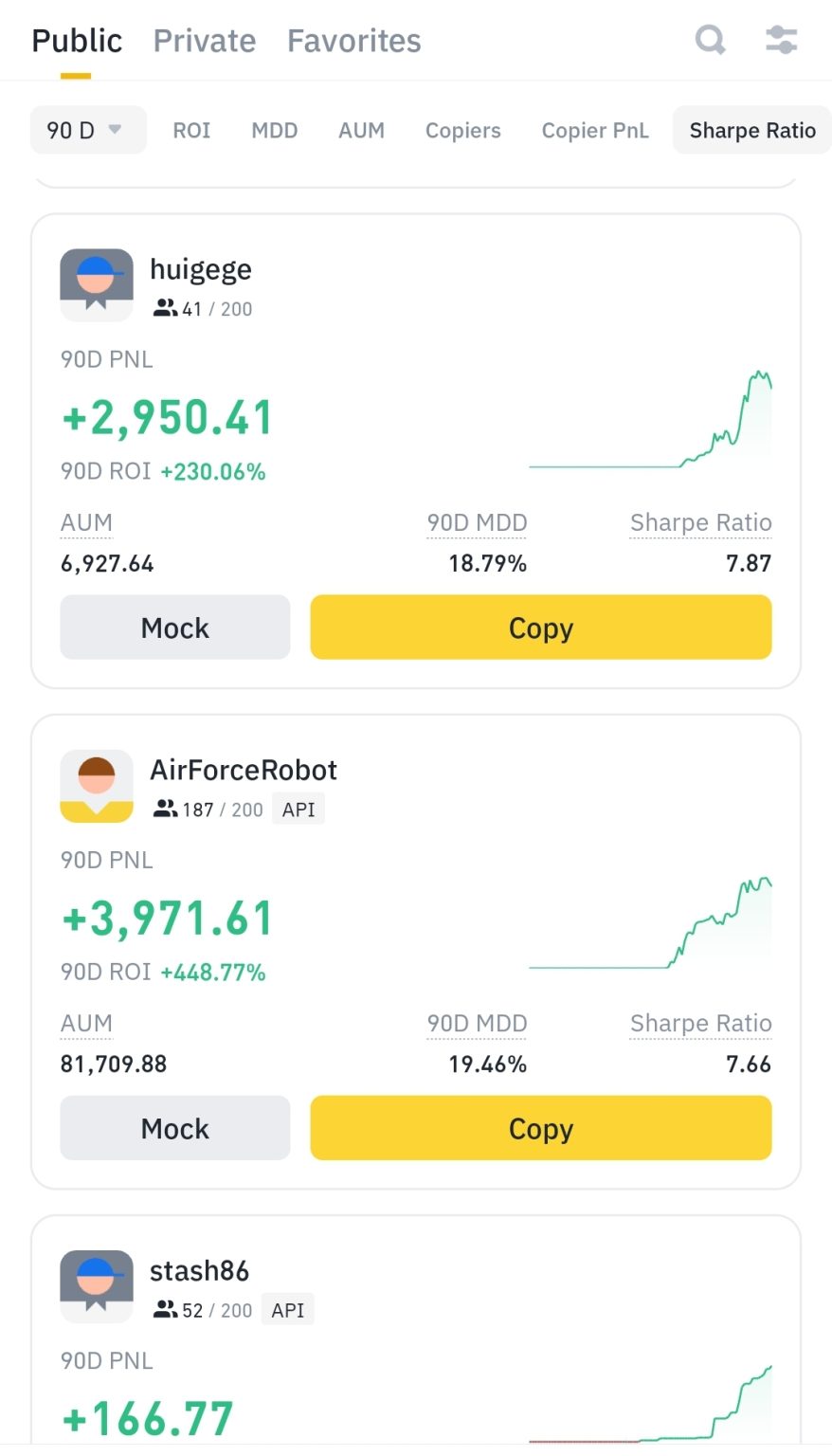Enable sorting by ROI

(191, 130)
